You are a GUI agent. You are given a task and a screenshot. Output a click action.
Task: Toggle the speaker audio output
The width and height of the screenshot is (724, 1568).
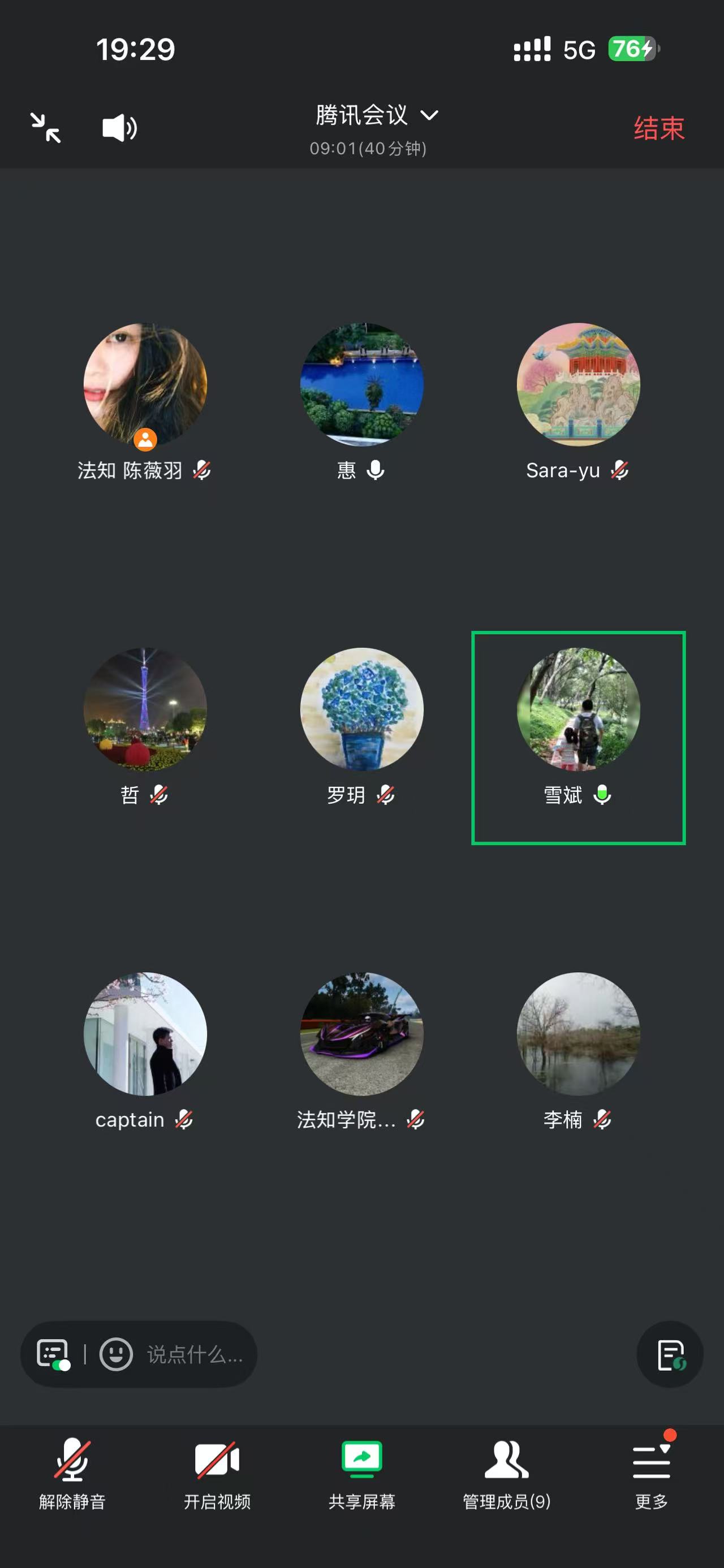[x=119, y=128]
